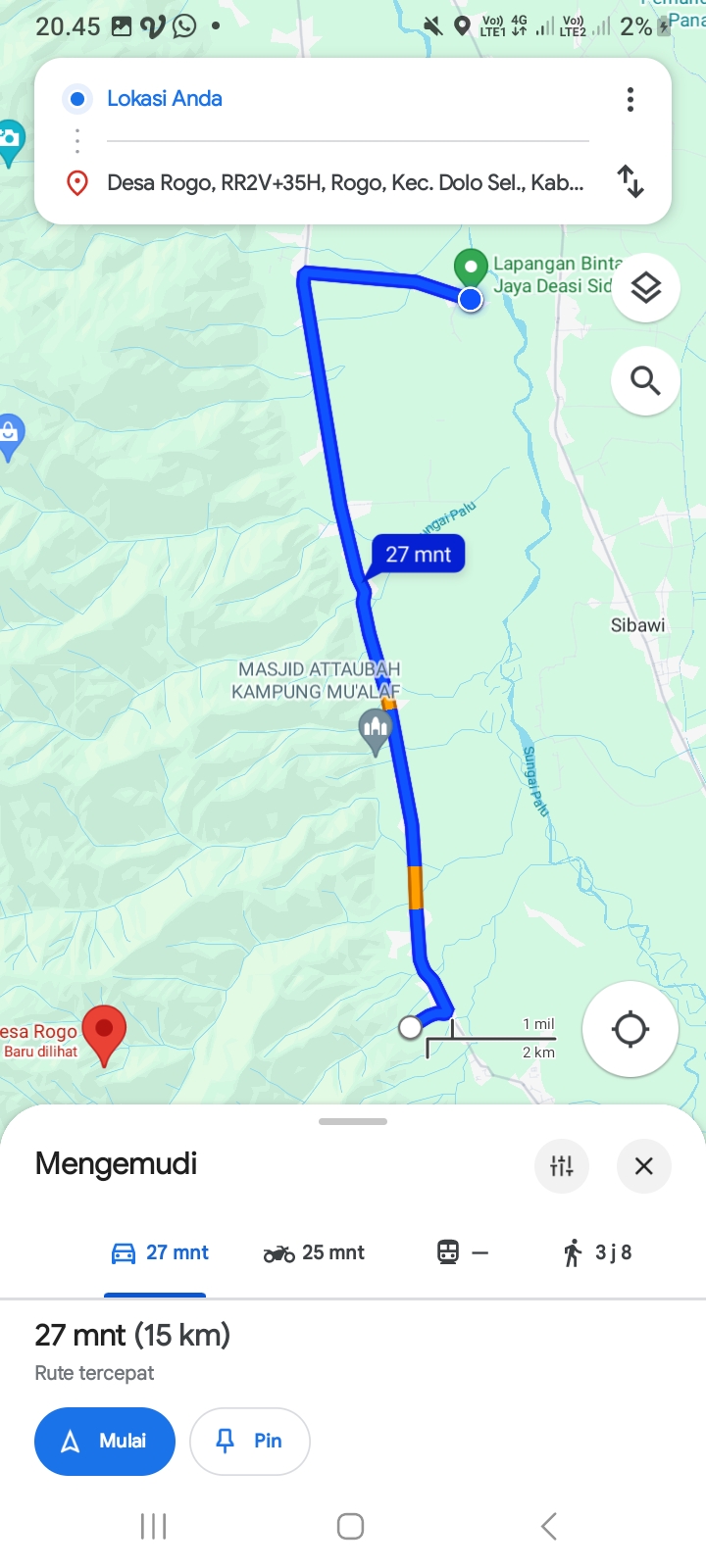Open Lapangan Bintang Jaya place marker
This screenshot has width=706, height=1568.
tap(472, 268)
